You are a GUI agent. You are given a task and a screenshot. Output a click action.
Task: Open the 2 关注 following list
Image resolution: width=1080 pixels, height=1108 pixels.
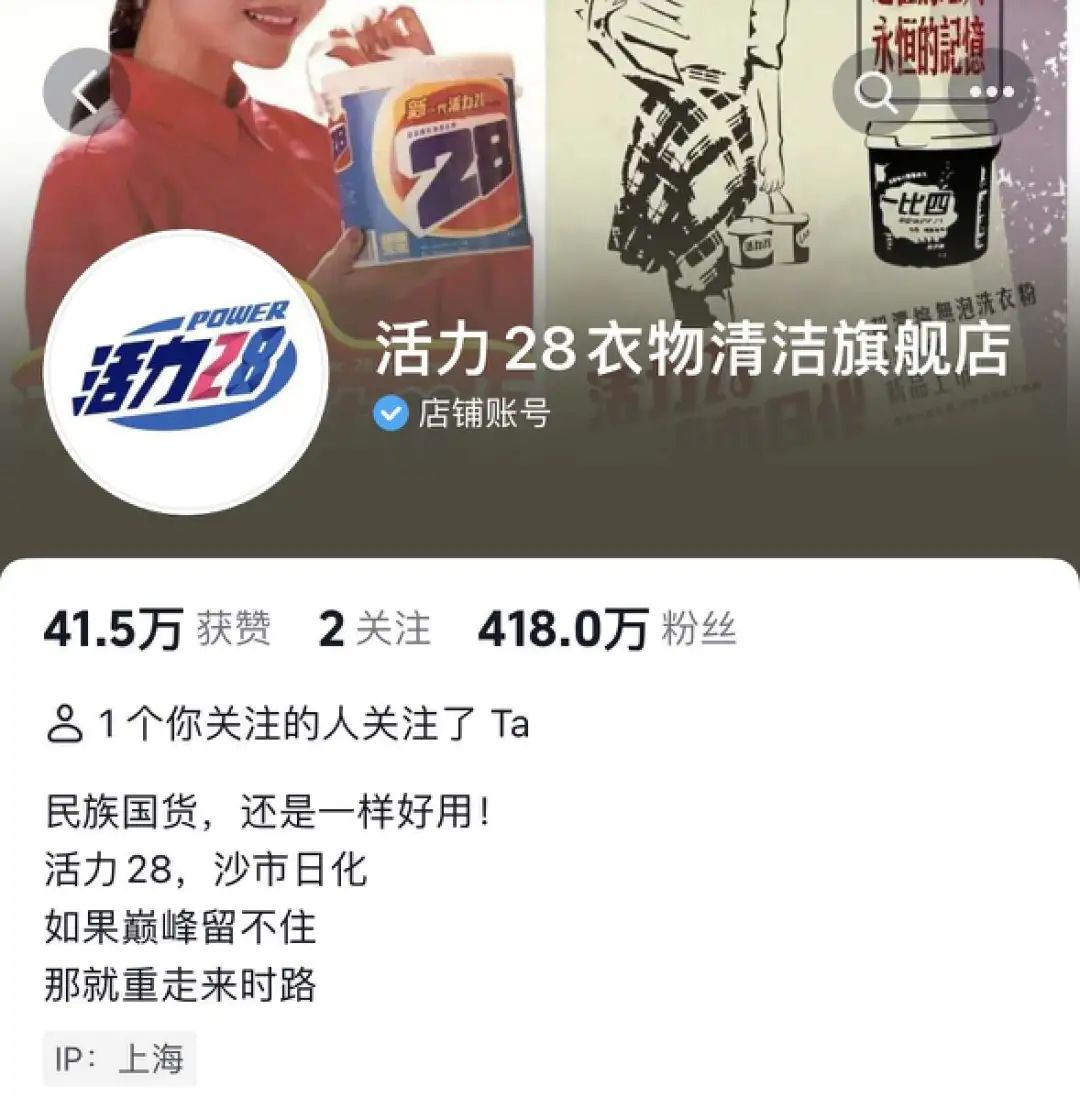point(375,629)
